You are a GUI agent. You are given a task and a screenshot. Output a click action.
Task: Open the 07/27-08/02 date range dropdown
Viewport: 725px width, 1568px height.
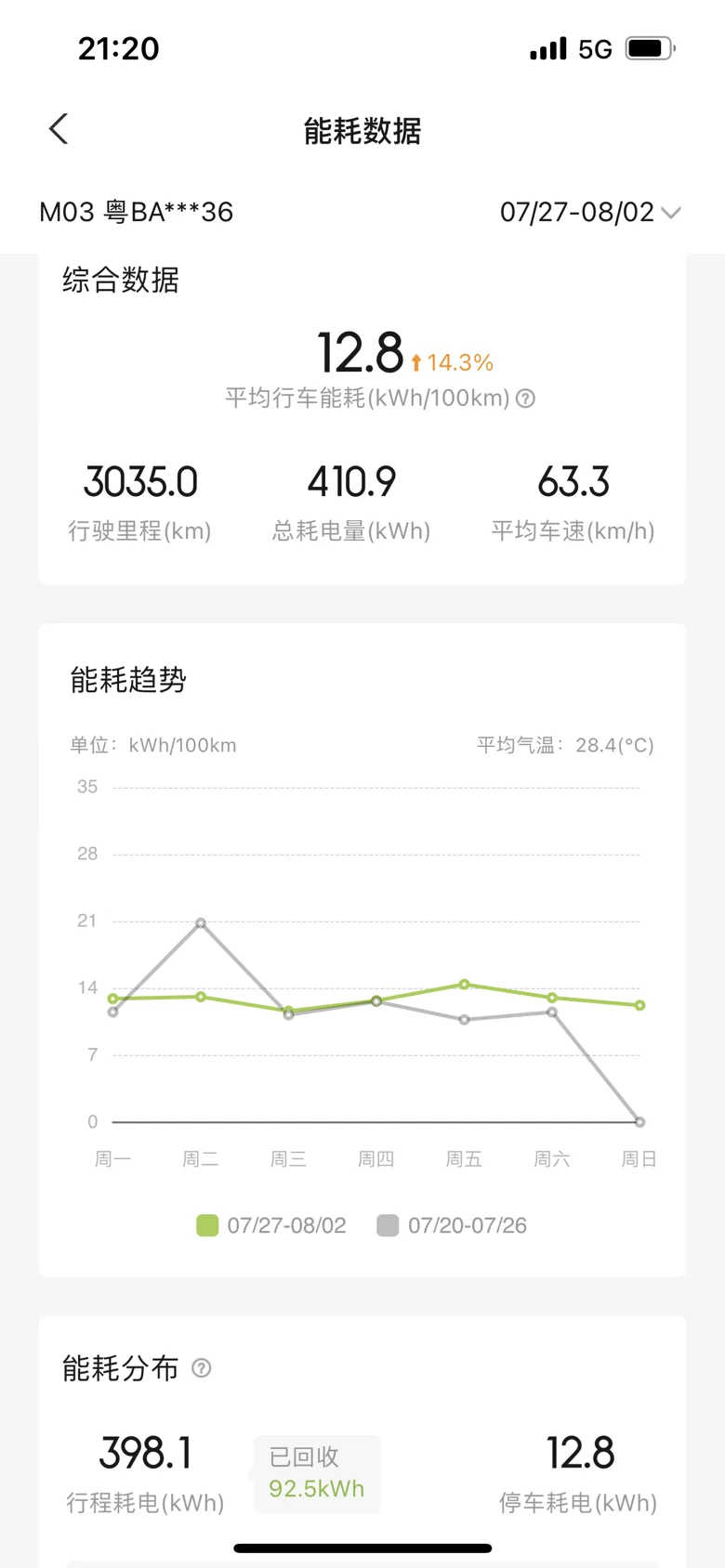[x=590, y=212]
